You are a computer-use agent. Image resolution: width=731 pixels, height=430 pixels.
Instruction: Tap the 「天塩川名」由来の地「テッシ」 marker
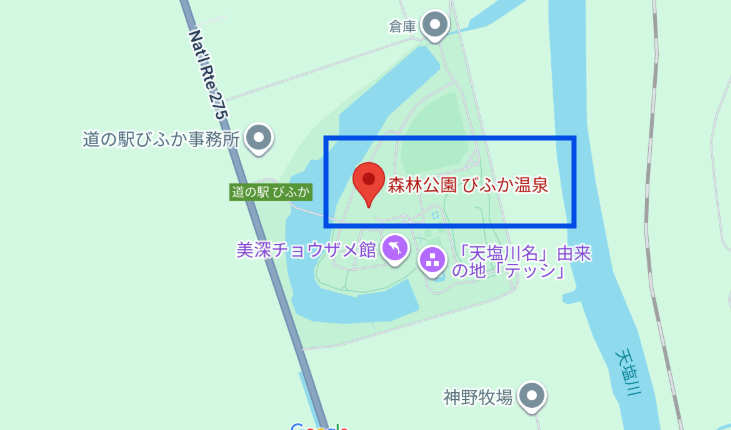pyautogui.click(x=432, y=262)
